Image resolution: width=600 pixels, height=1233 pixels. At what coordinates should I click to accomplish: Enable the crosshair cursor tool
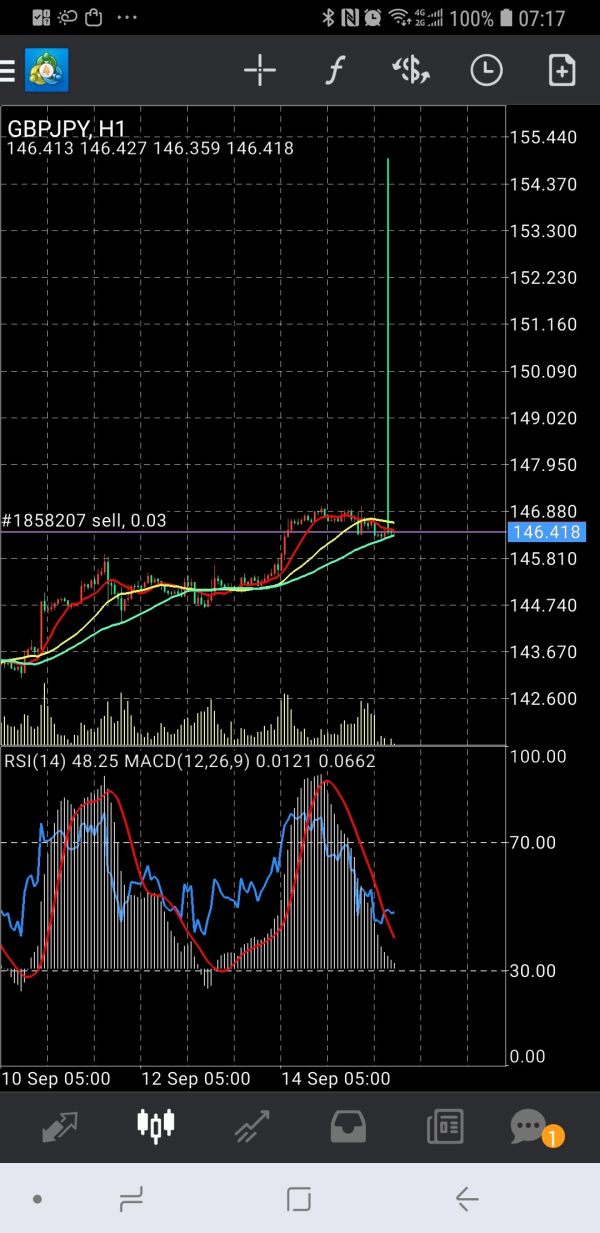click(260, 70)
